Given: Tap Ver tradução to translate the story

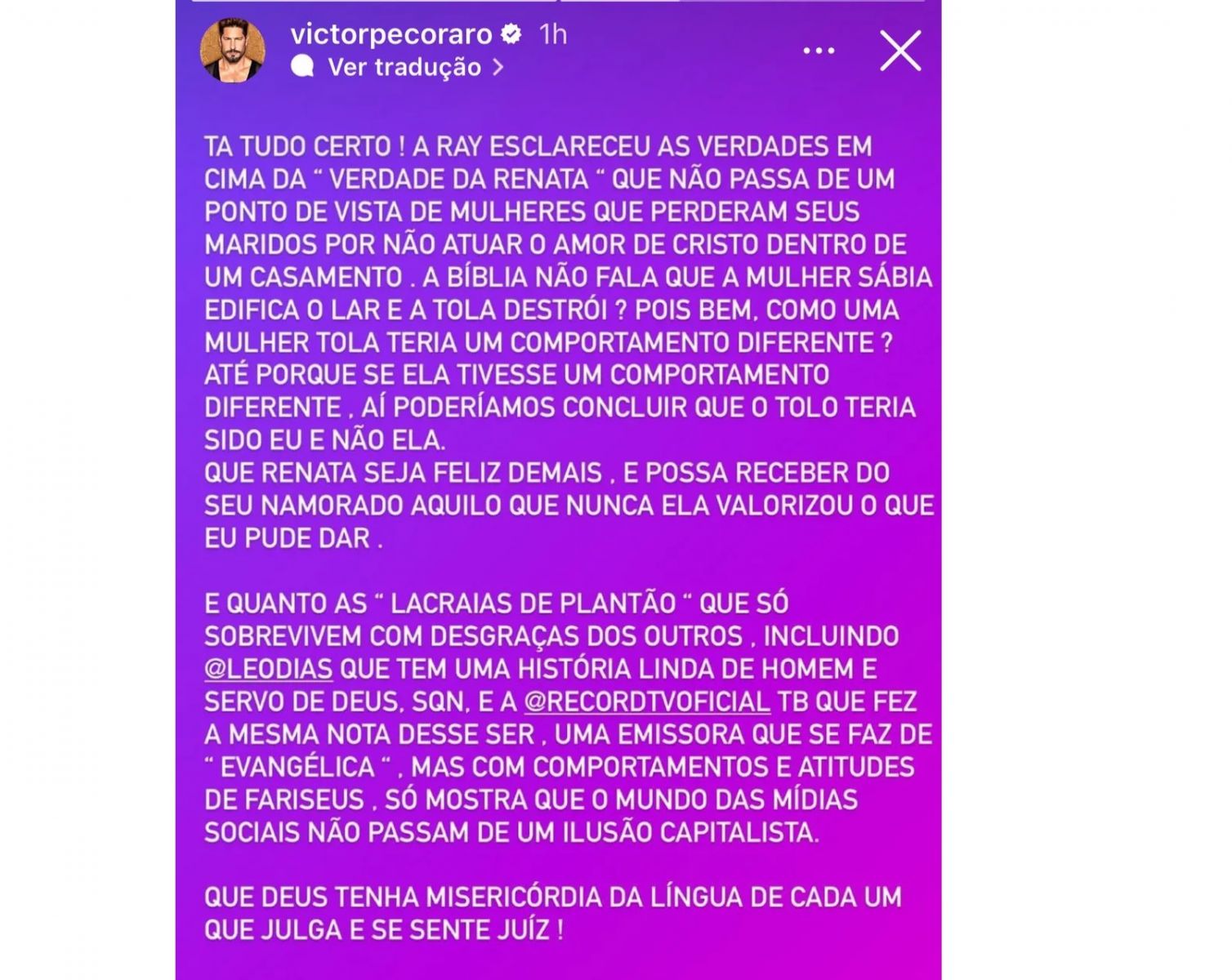Looking at the screenshot, I should (404, 67).
